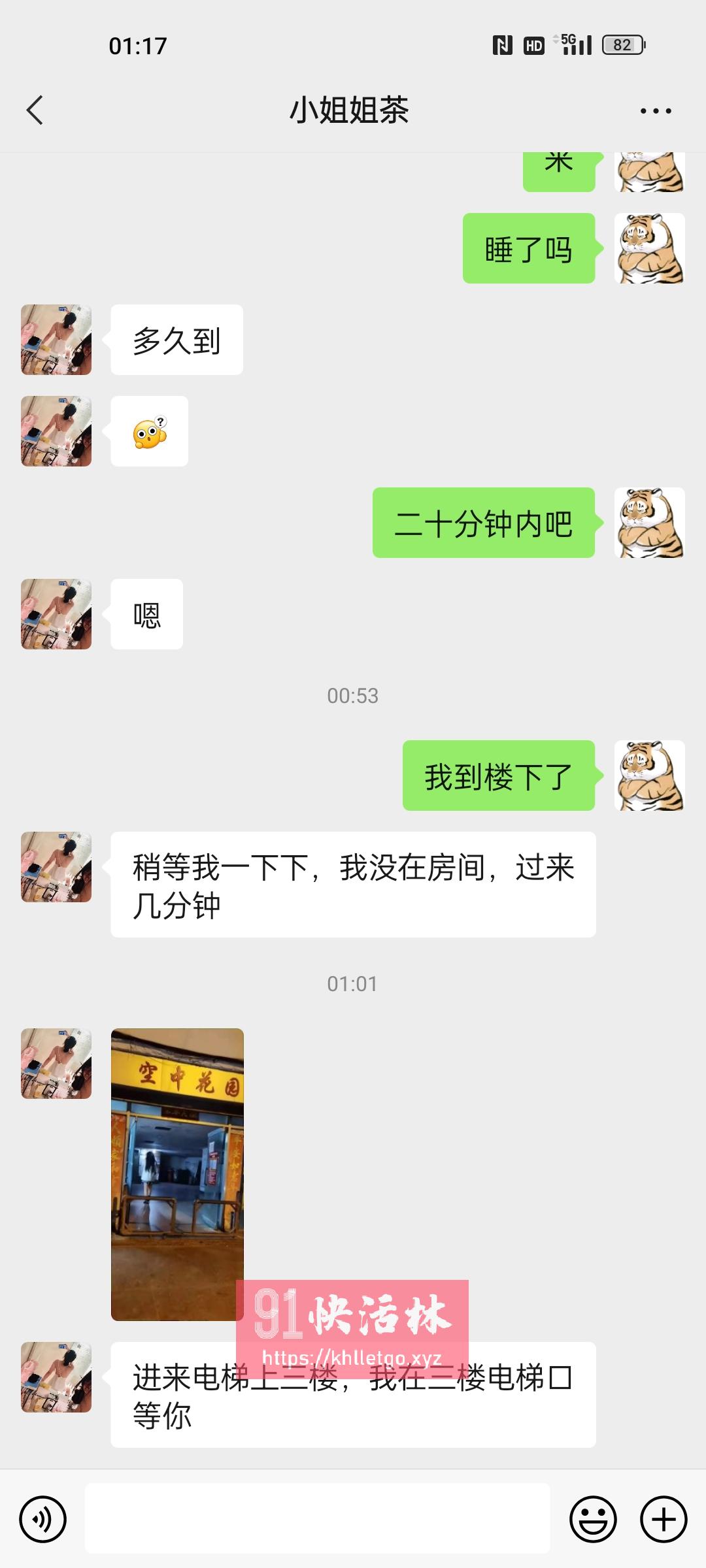The height and width of the screenshot is (1568, 706).
Task: Open the emoji picker
Action: (x=594, y=1518)
